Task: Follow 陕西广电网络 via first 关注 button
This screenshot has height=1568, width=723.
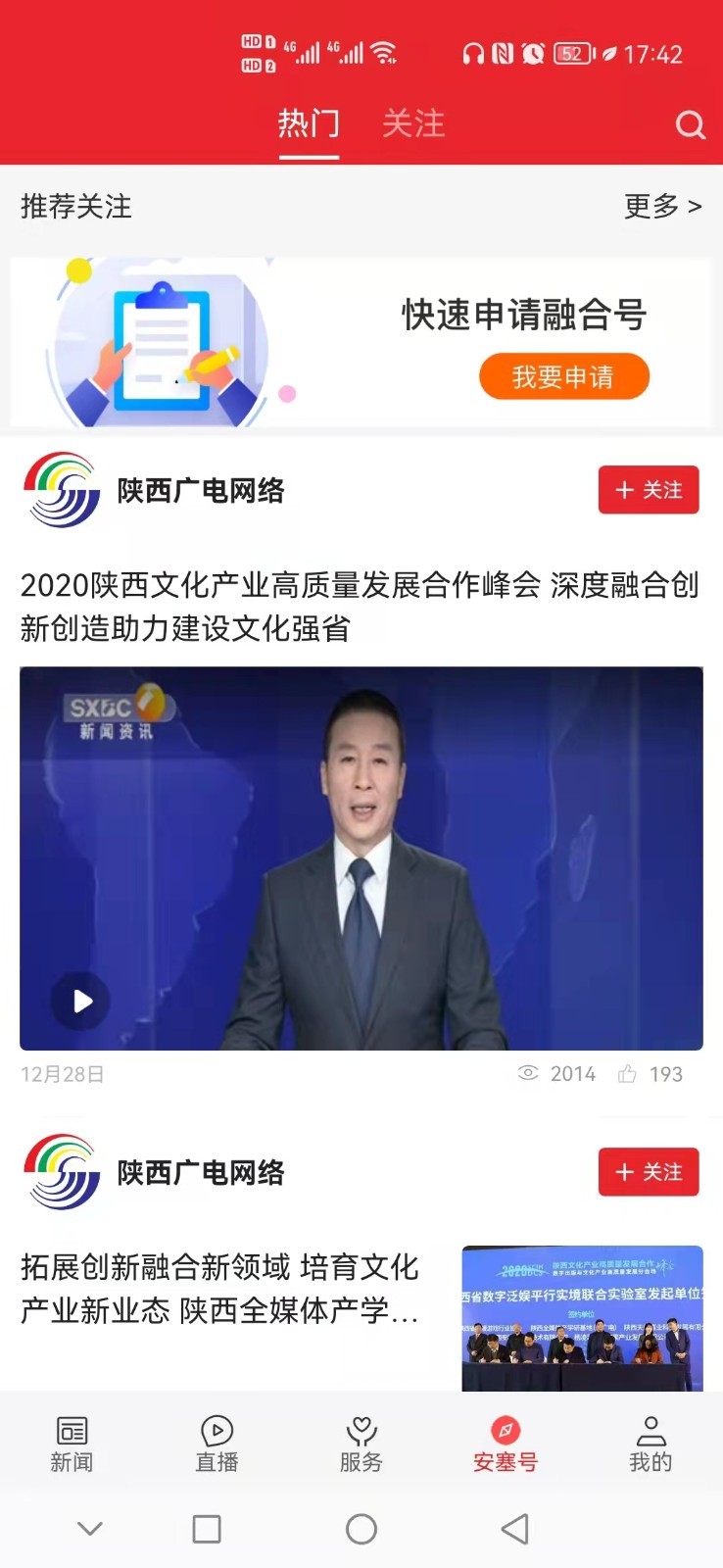Action: [x=649, y=490]
